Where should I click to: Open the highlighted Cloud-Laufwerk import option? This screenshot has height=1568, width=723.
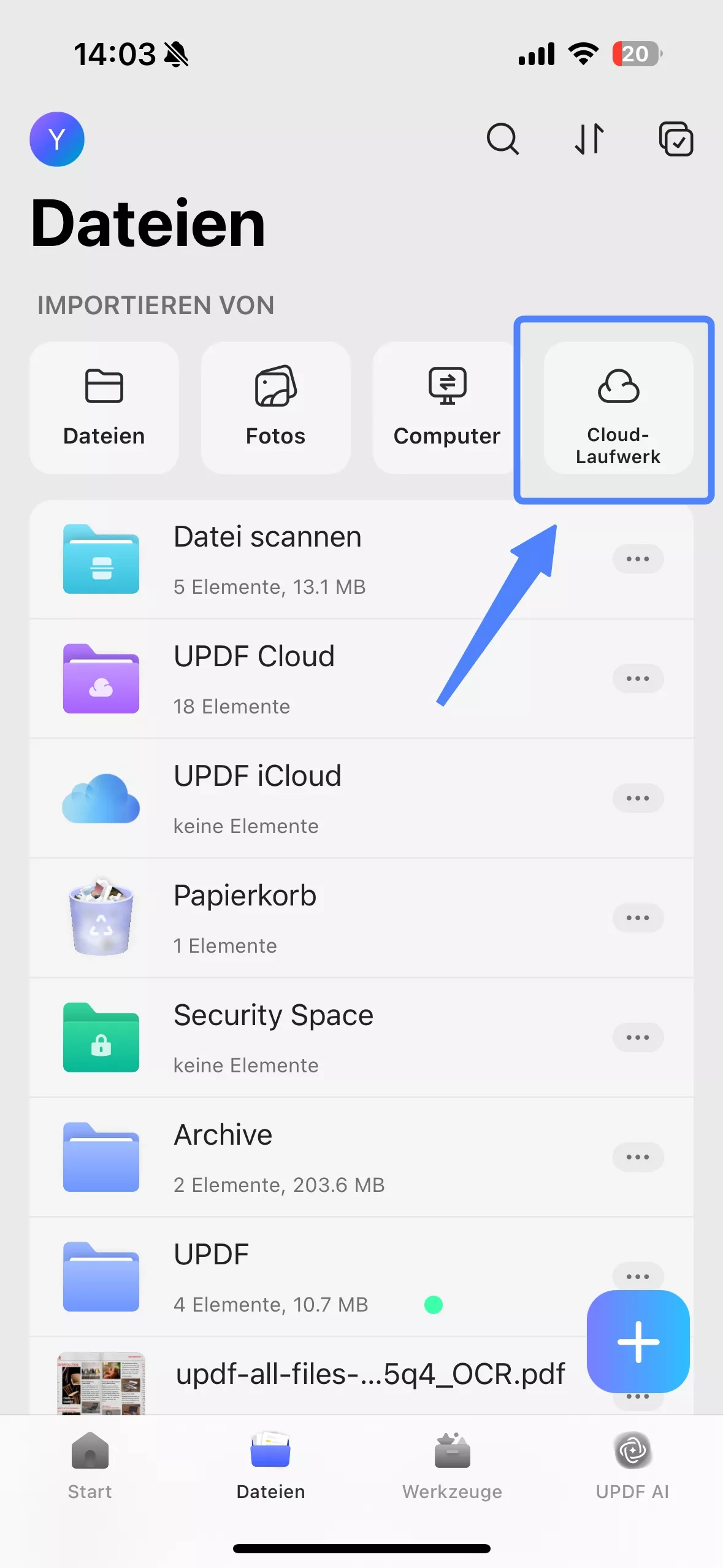[x=615, y=410]
